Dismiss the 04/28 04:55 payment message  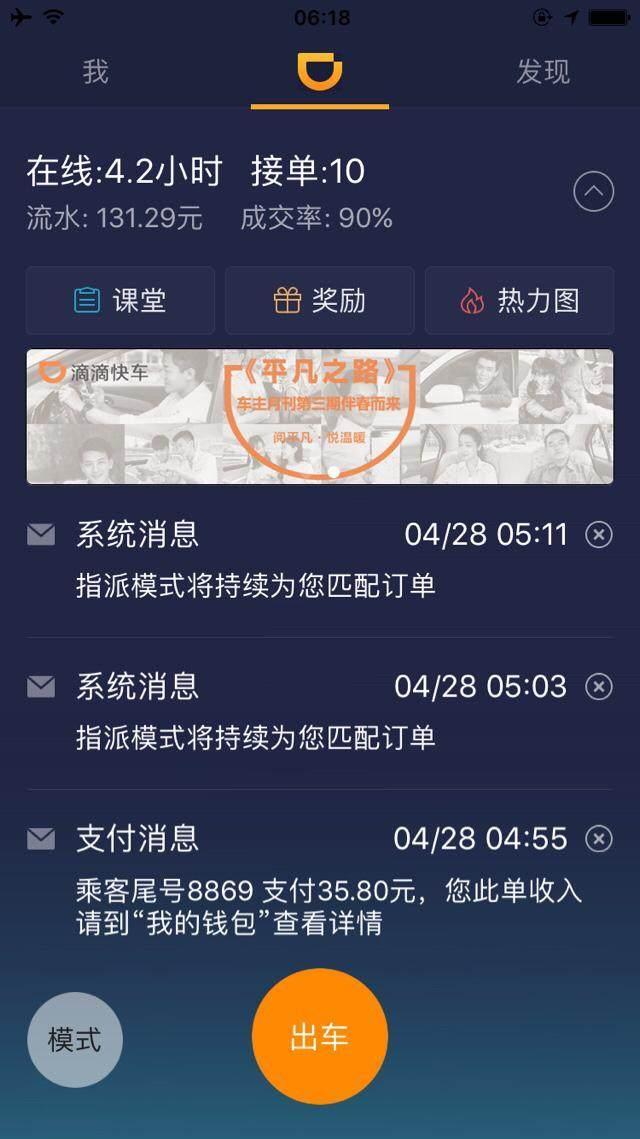point(598,838)
